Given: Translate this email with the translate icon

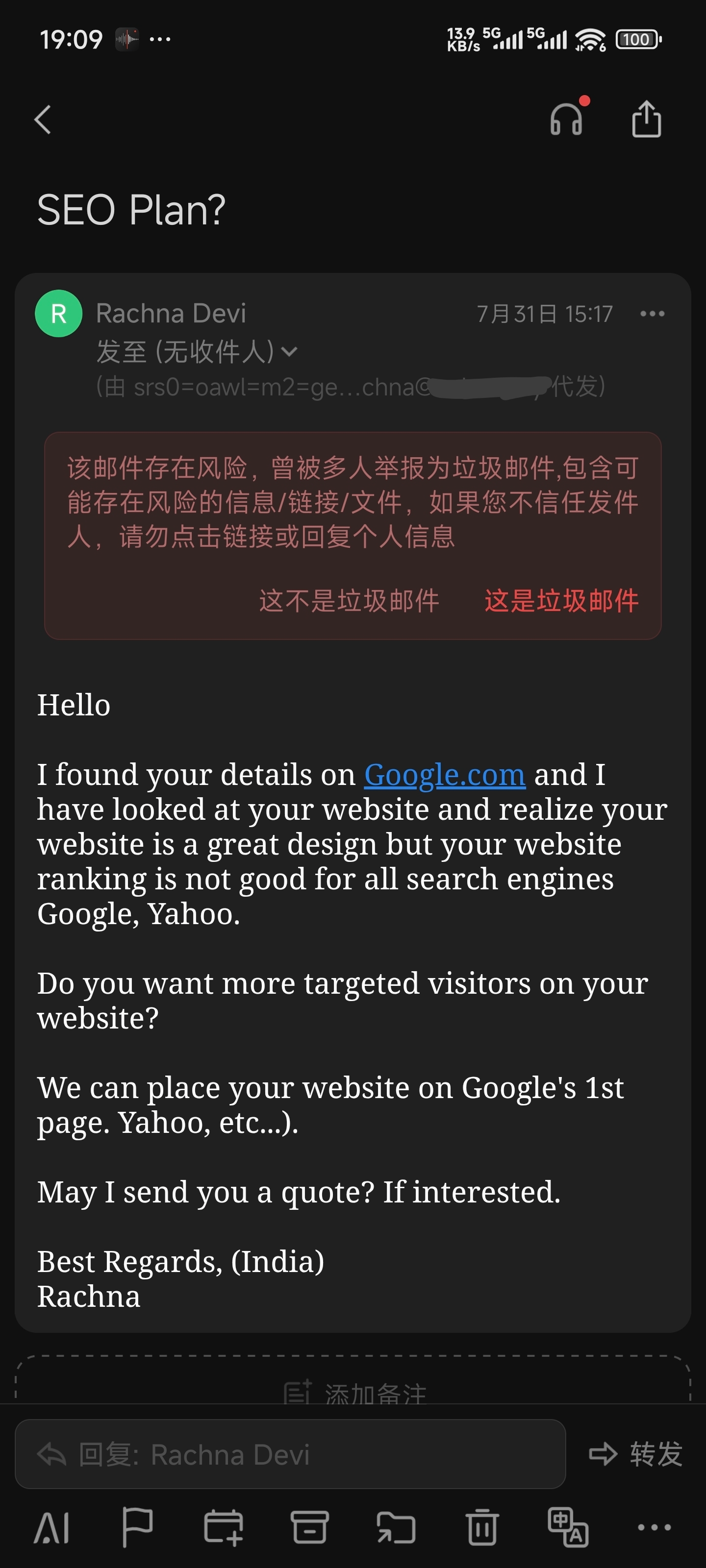Looking at the screenshot, I should 568,1527.
